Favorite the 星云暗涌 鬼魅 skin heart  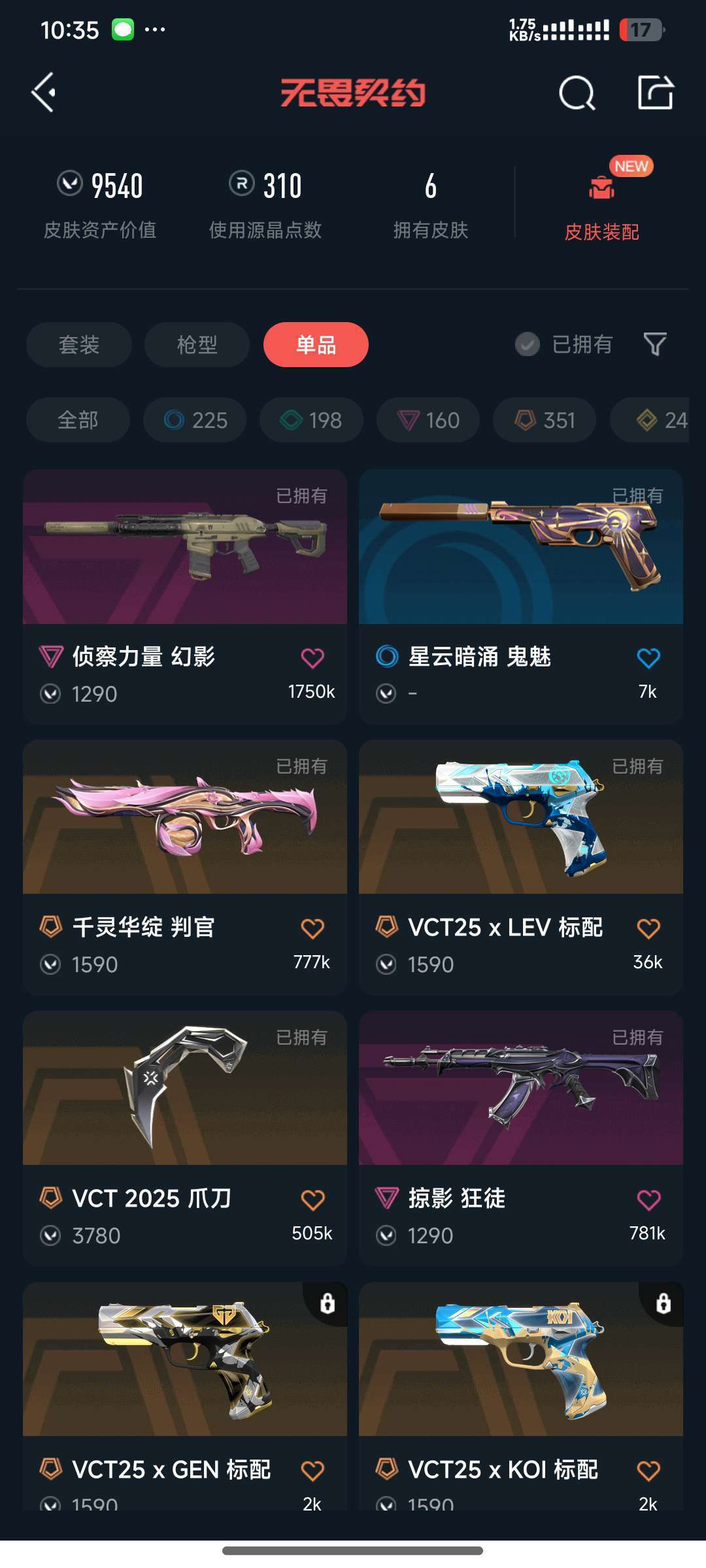(x=649, y=658)
